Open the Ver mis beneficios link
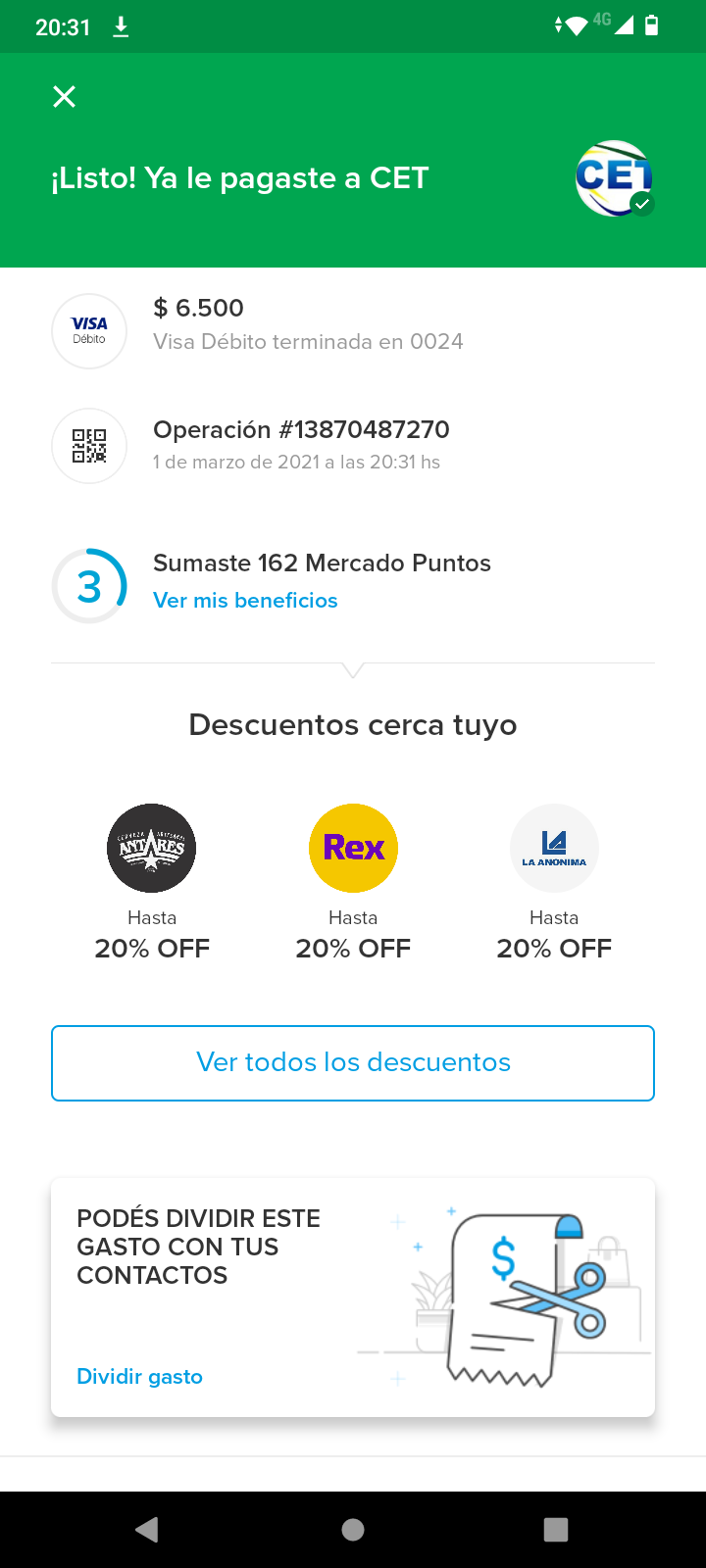This screenshot has height=1568, width=706. [245, 601]
